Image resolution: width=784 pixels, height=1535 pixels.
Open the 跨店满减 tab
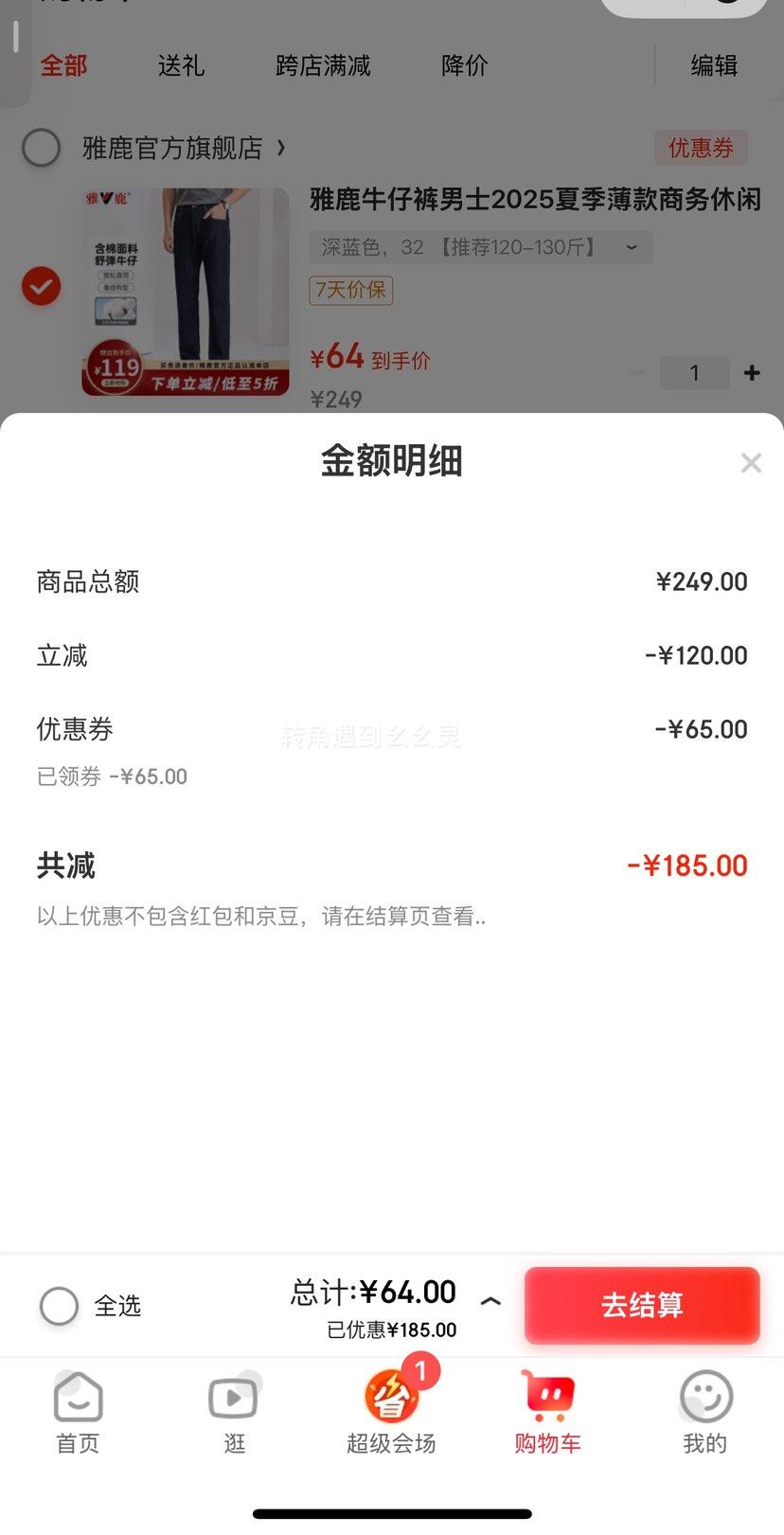pyautogui.click(x=323, y=65)
